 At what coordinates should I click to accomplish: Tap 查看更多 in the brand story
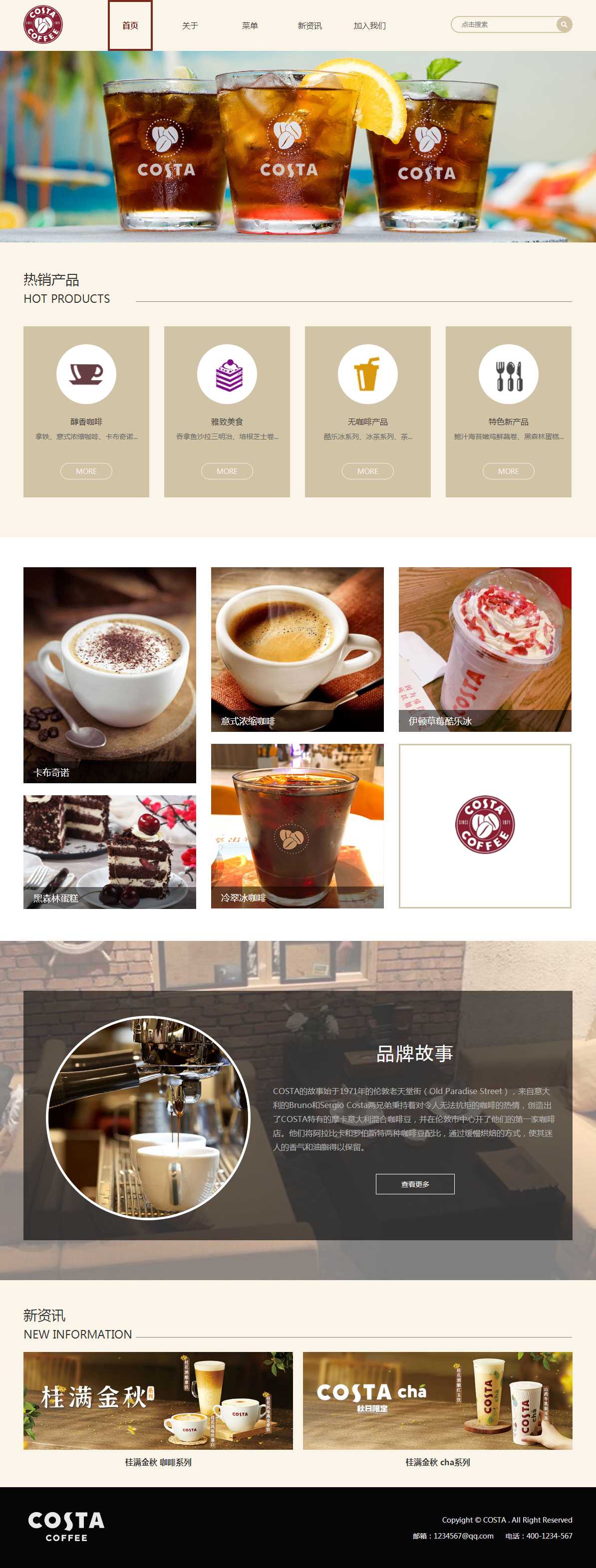[x=415, y=1184]
